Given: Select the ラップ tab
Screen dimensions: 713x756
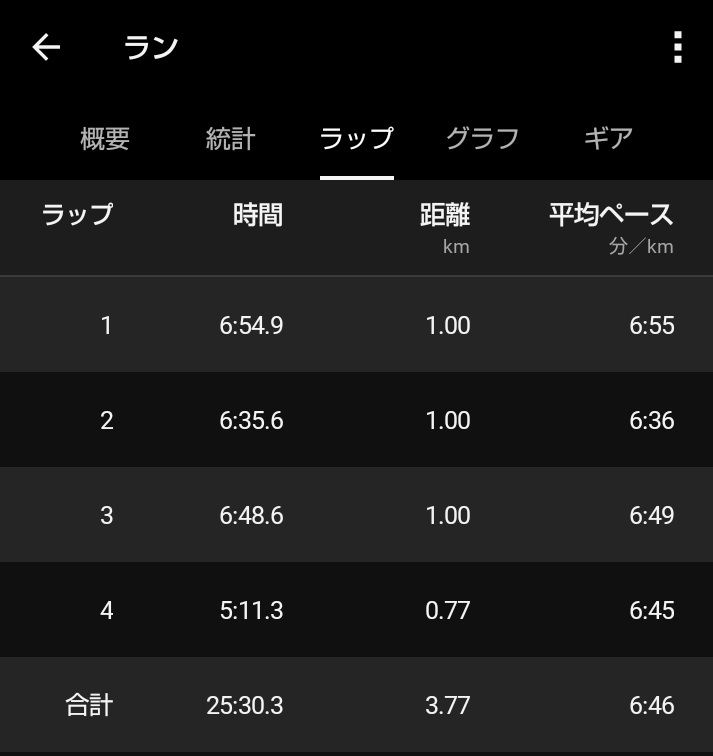Looking at the screenshot, I should tap(357, 138).
